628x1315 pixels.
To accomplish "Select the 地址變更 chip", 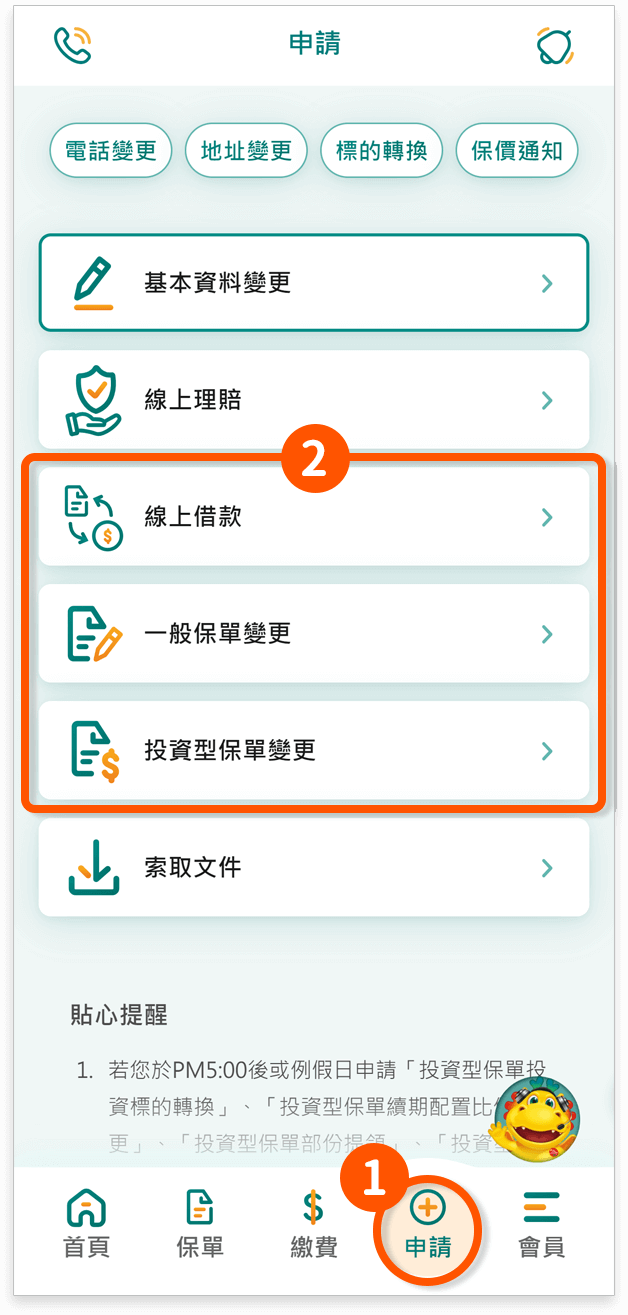I will coord(246,151).
